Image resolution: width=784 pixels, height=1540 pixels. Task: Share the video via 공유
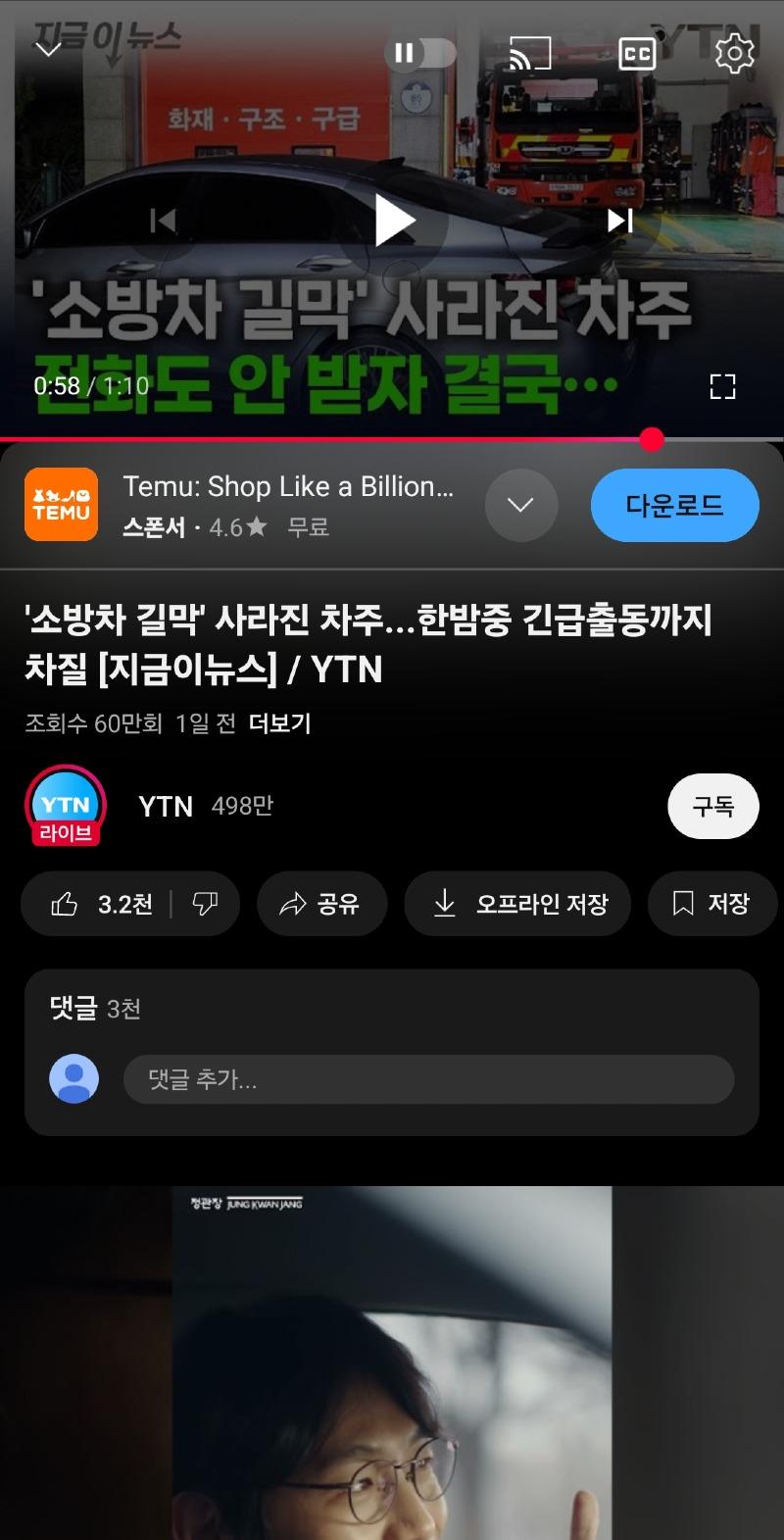(x=321, y=903)
